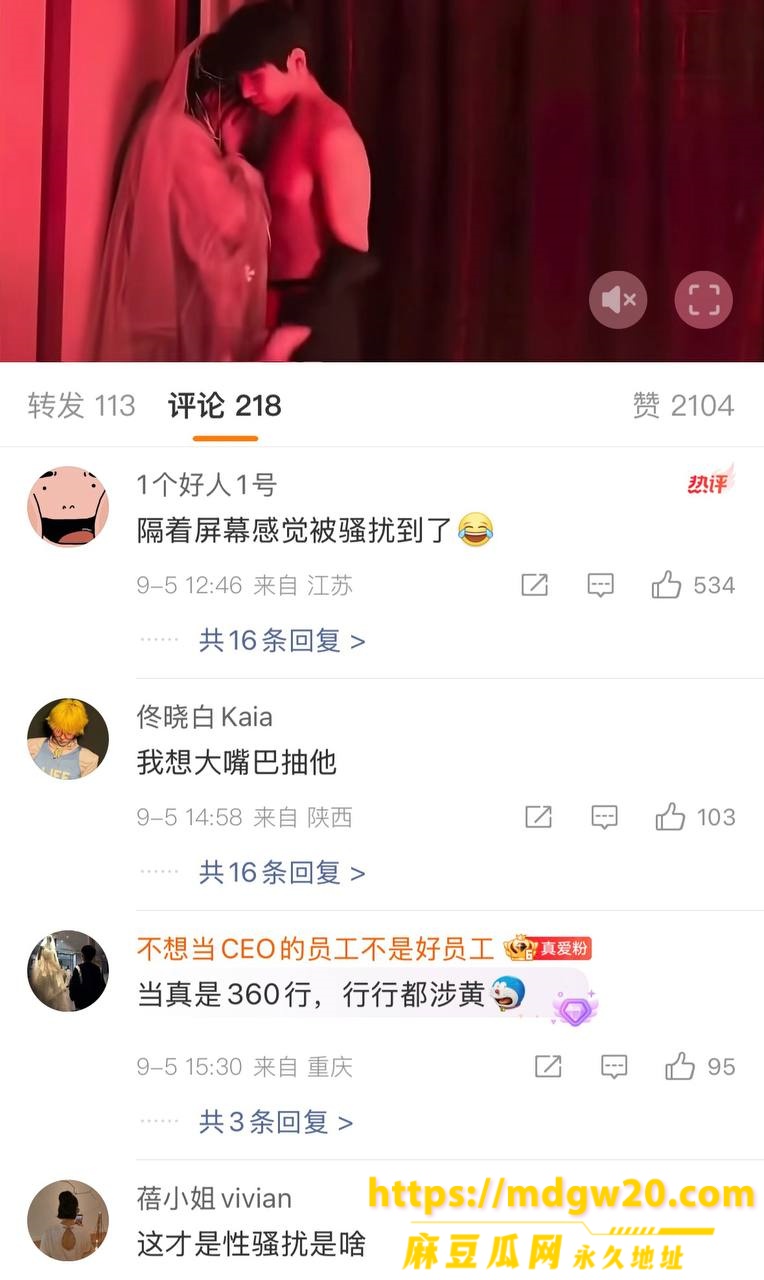The width and height of the screenshot is (764, 1280).
Task: Reply to 1个好人1号's comment
Action: [600, 585]
